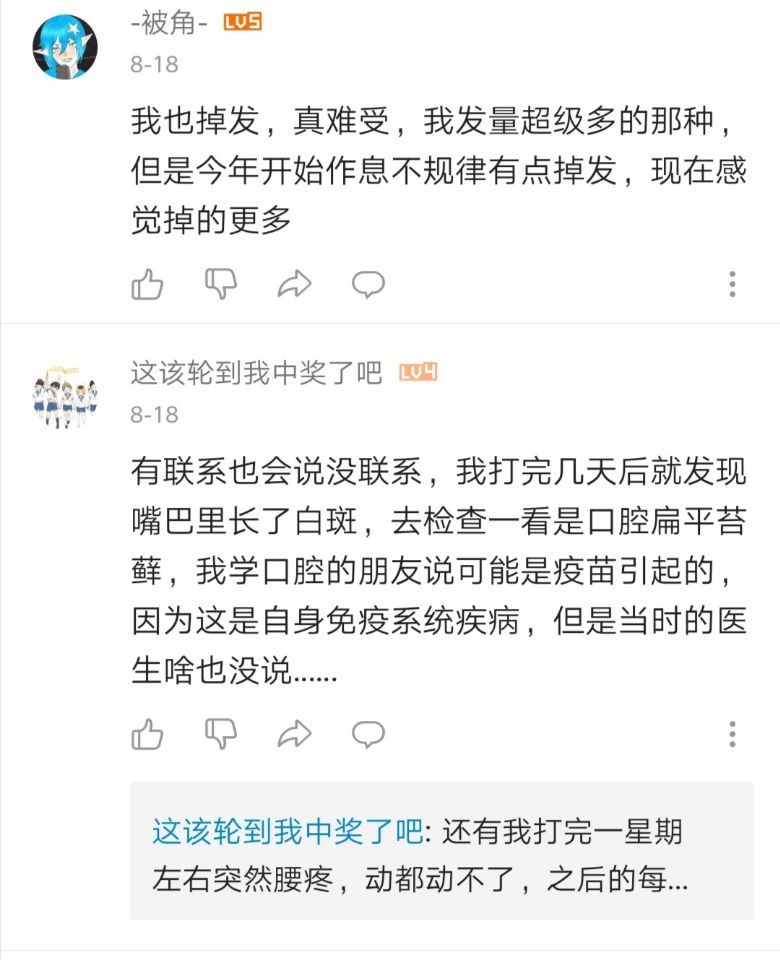This screenshot has height=960, width=780.
Task: Reply to the comment about 口腔扁平苔藓
Action: tap(368, 734)
